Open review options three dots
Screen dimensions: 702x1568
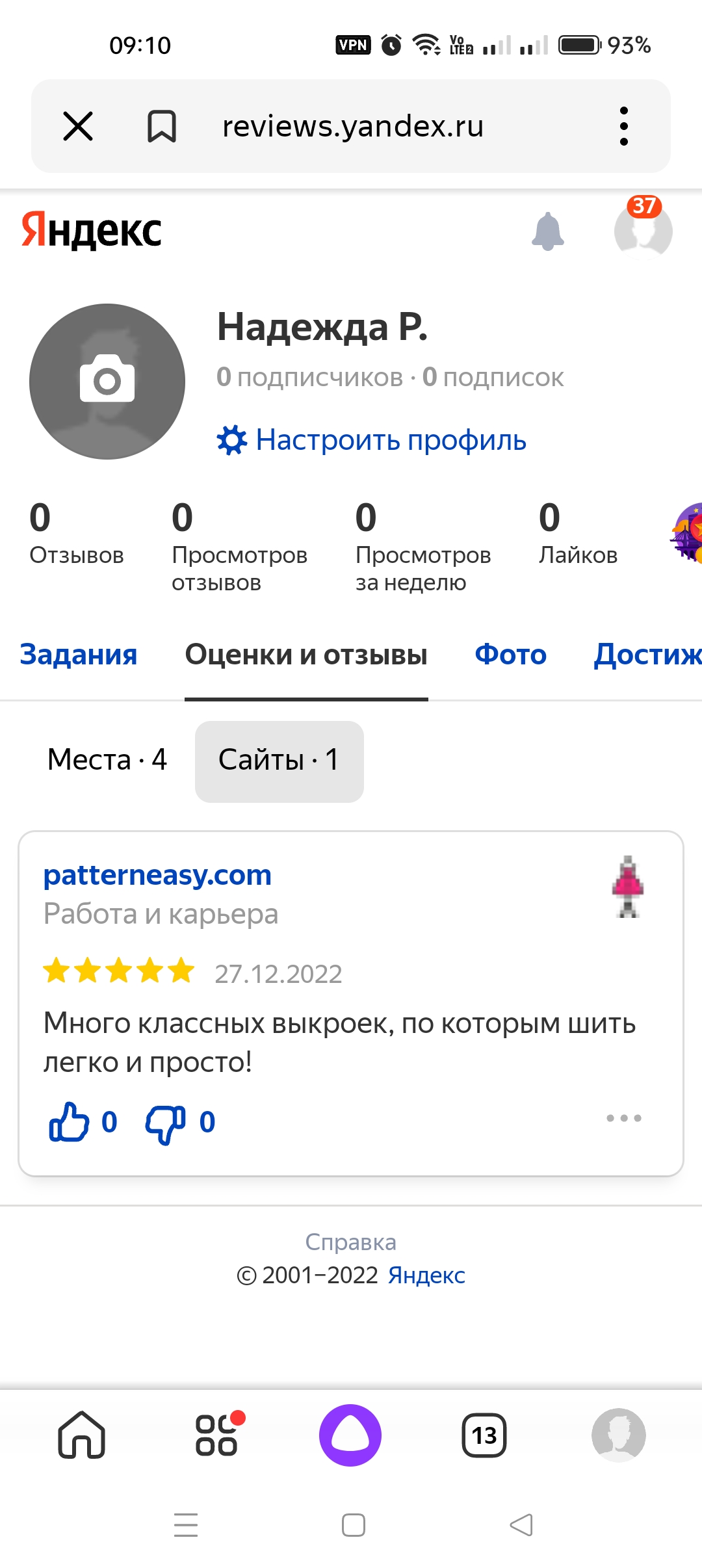point(623,1118)
